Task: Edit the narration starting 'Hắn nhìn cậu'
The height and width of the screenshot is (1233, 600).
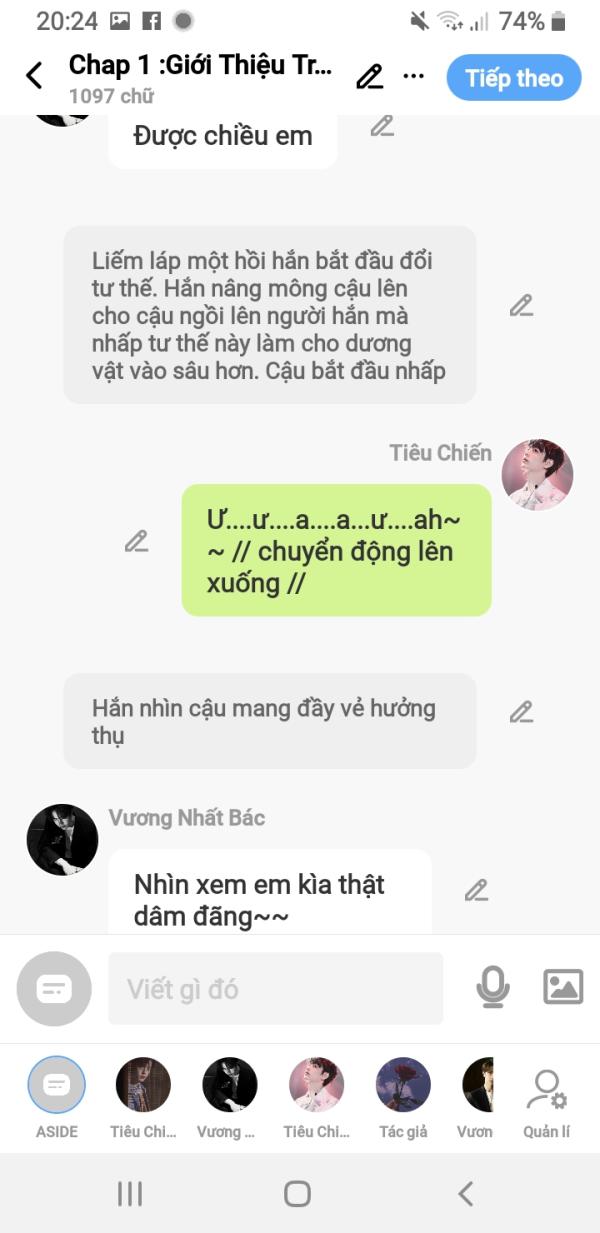Action: click(x=521, y=712)
